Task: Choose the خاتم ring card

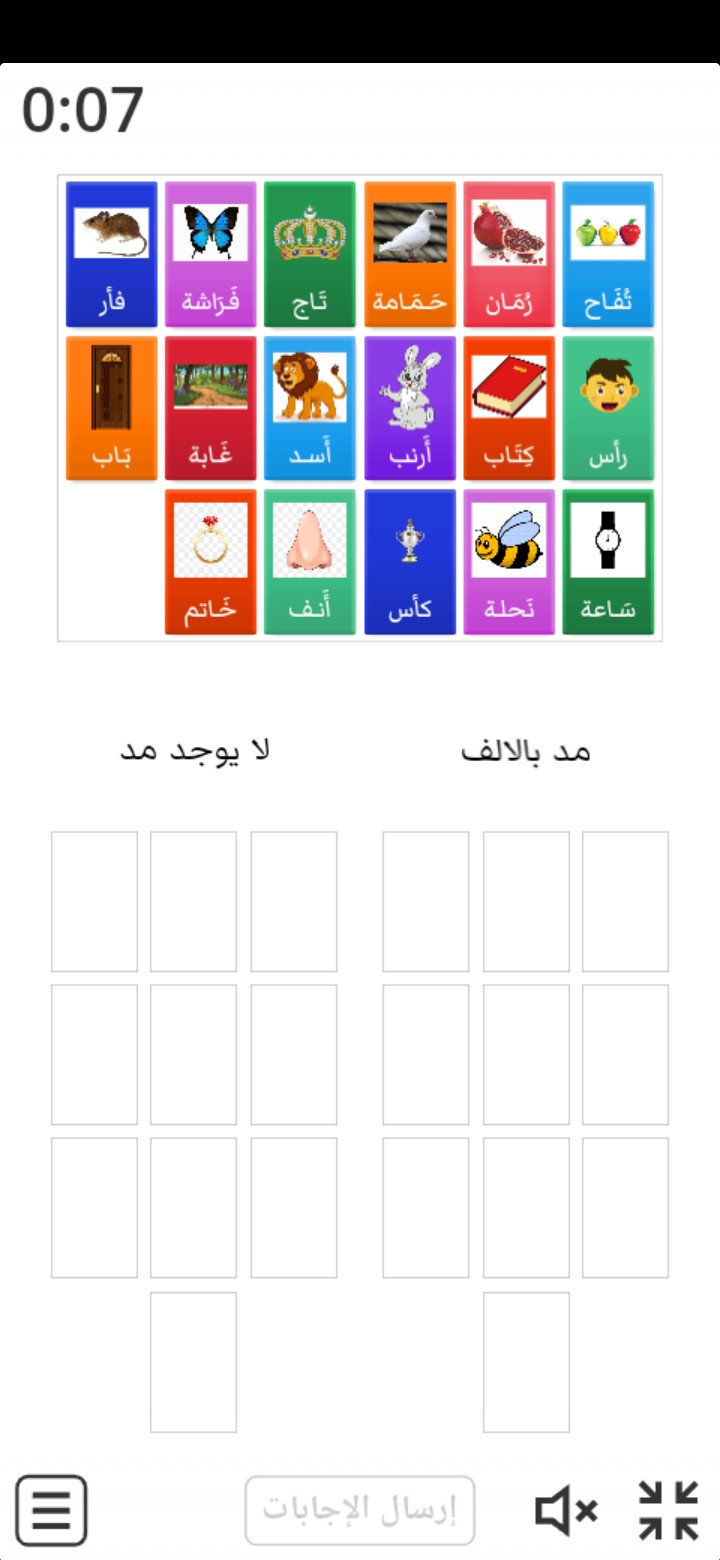Action: (211, 562)
